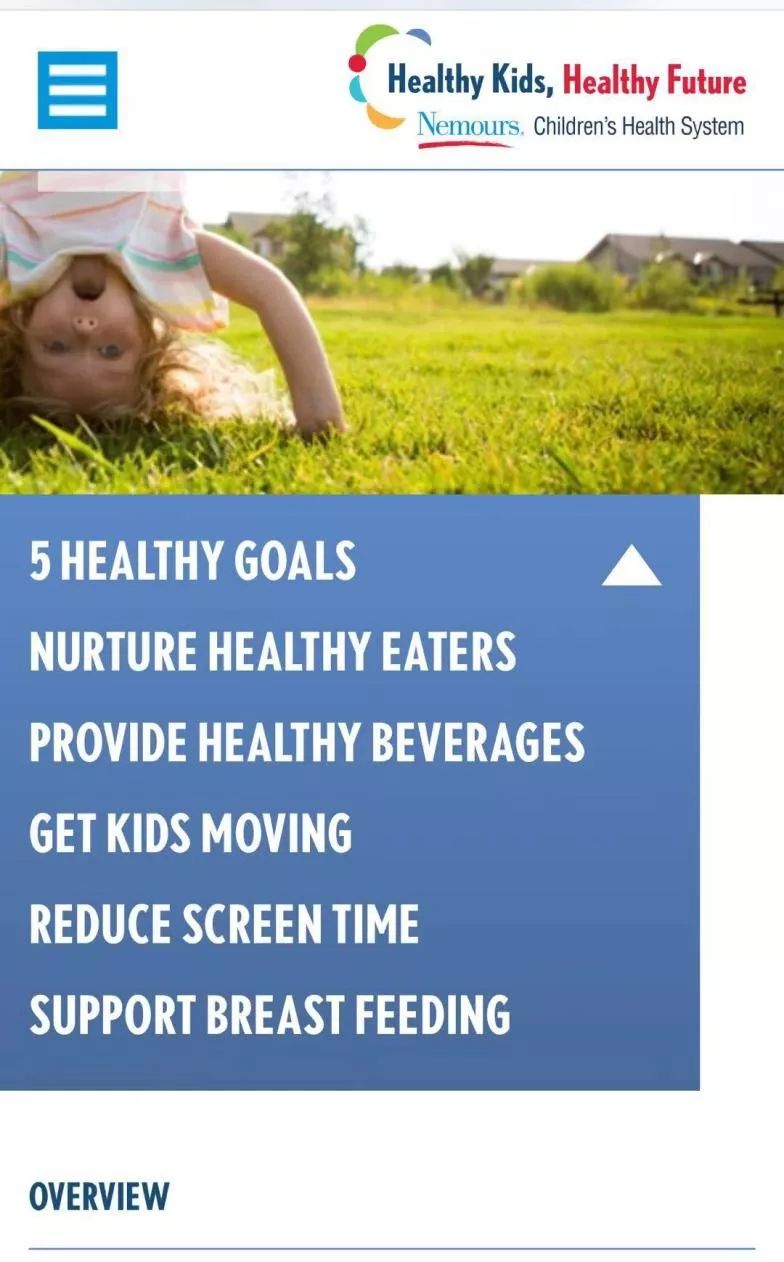
Task: Open the hamburger navigation menu
Action: pos(77,90)
